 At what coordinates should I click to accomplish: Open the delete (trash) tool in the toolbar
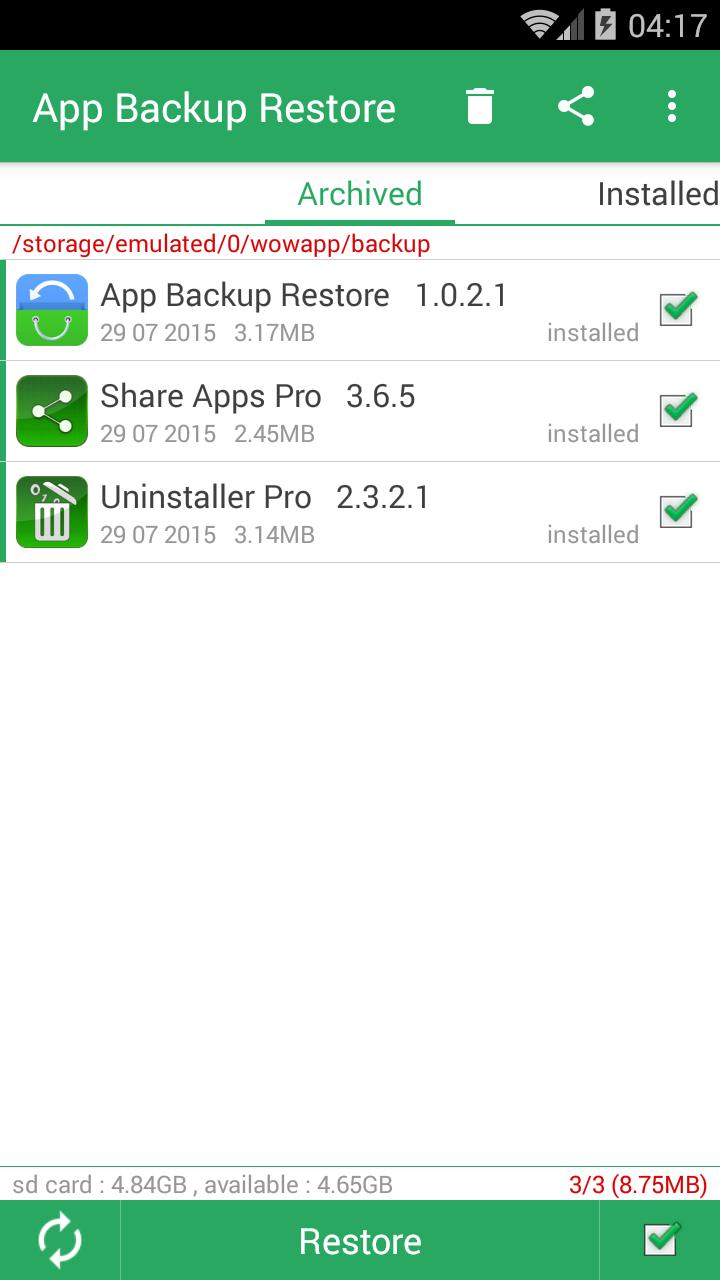click(x=479, y=105)
